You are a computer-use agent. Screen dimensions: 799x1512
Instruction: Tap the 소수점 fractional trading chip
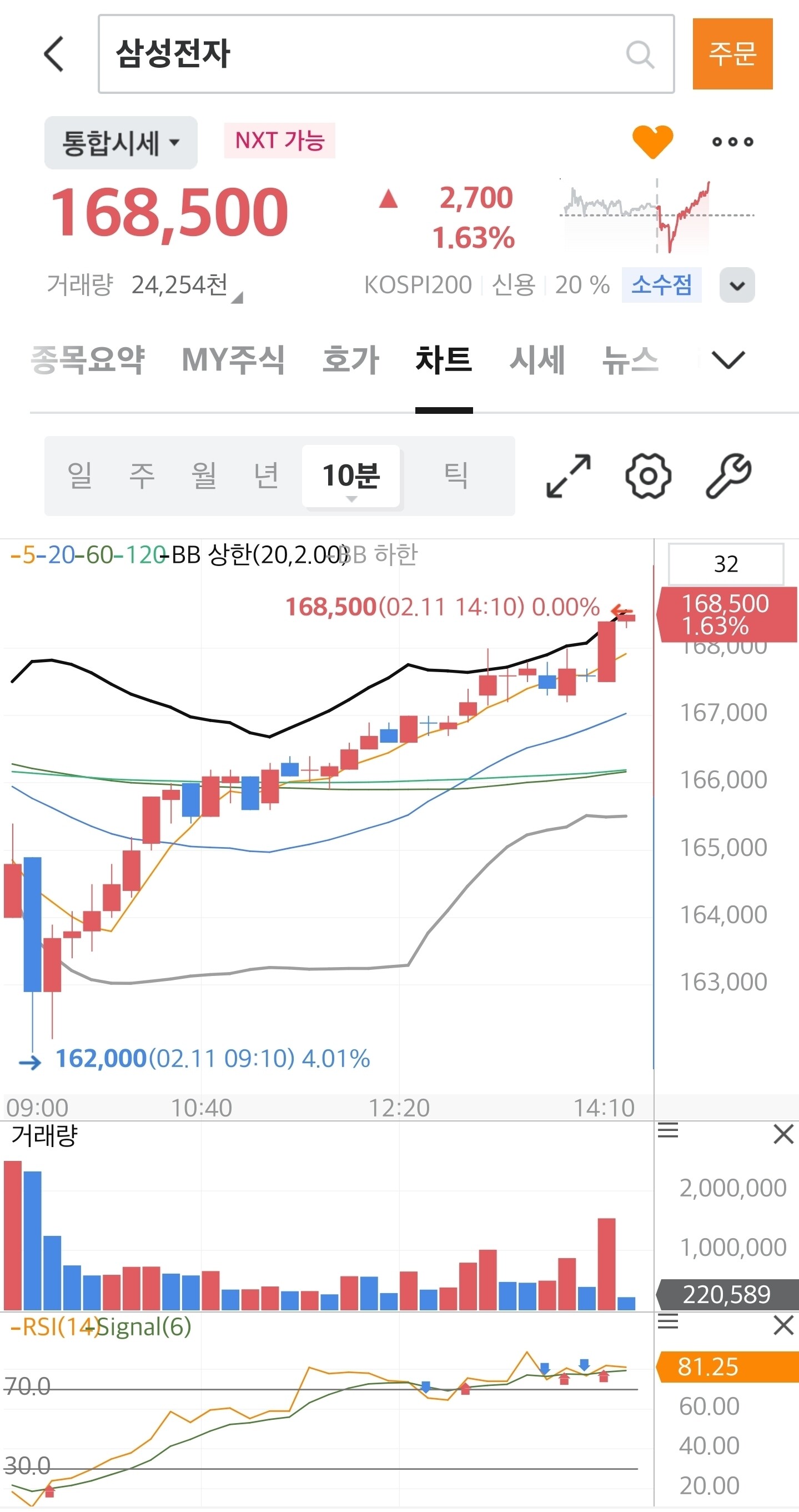(x=661, y=286)
